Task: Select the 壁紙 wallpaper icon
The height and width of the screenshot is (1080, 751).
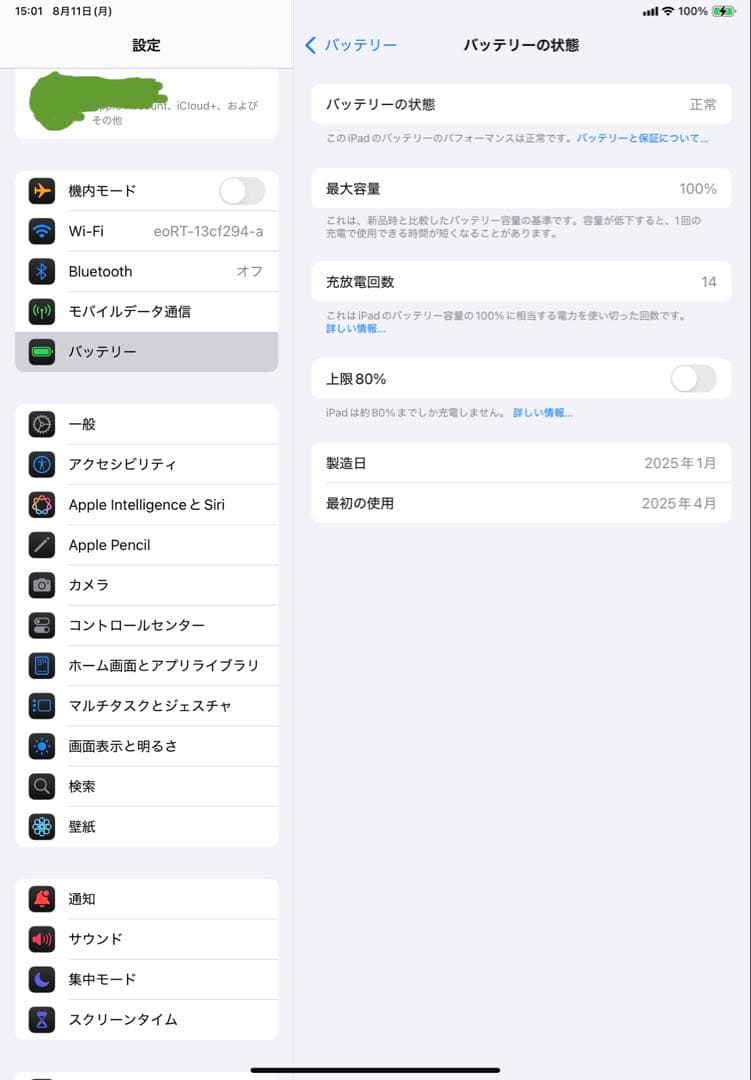Action: coord(41,826)
